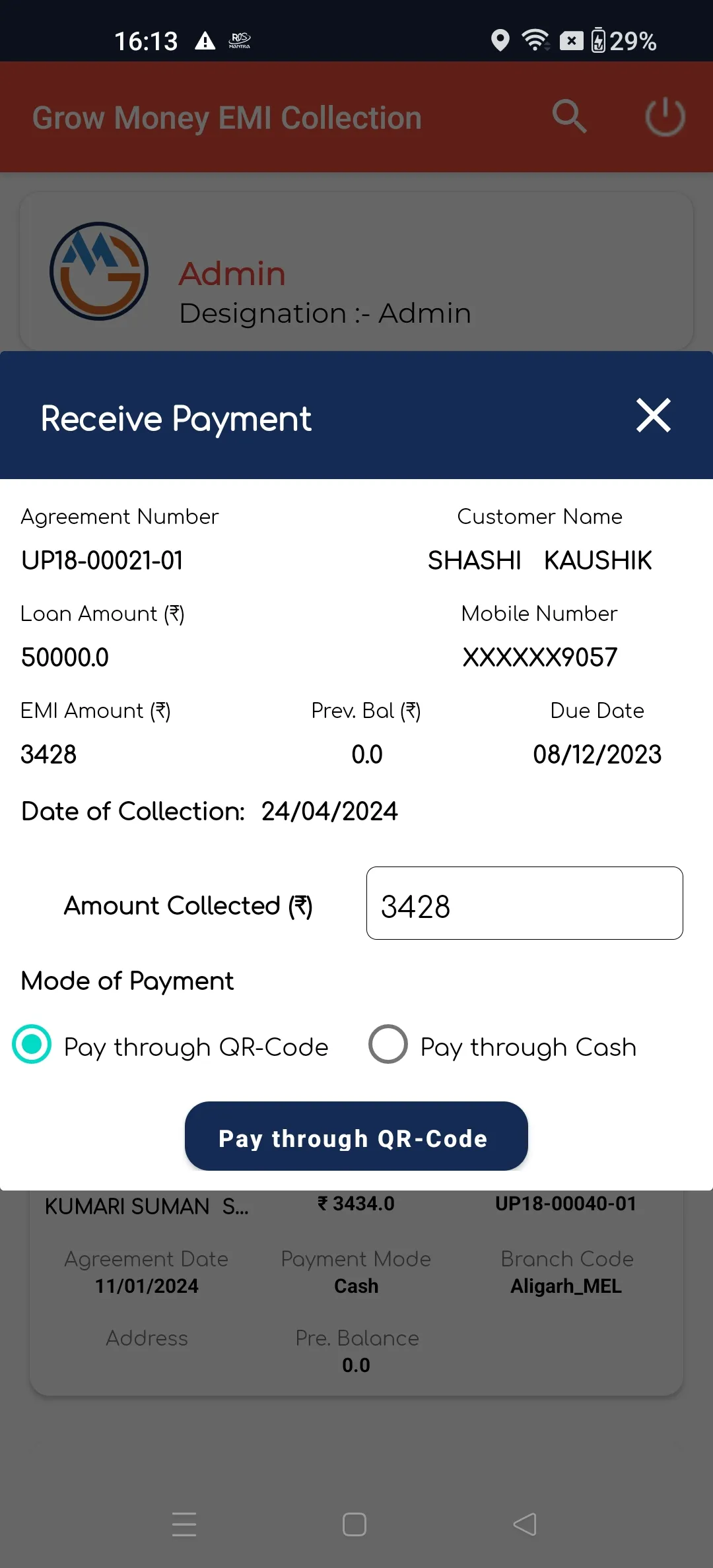This screenshot has height=1568, width=713.
Task: Close the Receive Payment dialog
Action: coord(653,416)
